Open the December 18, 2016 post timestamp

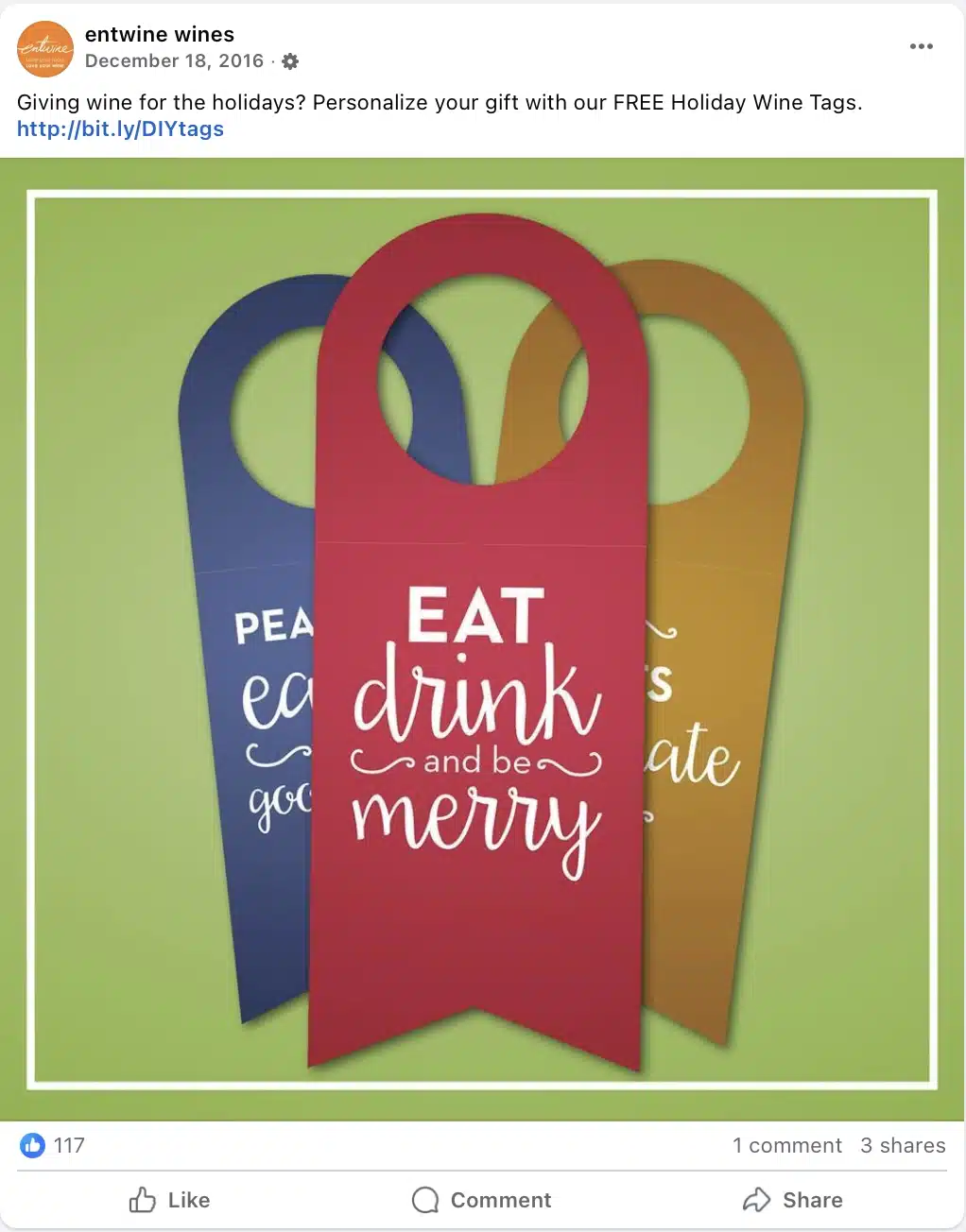pos(174,60)
